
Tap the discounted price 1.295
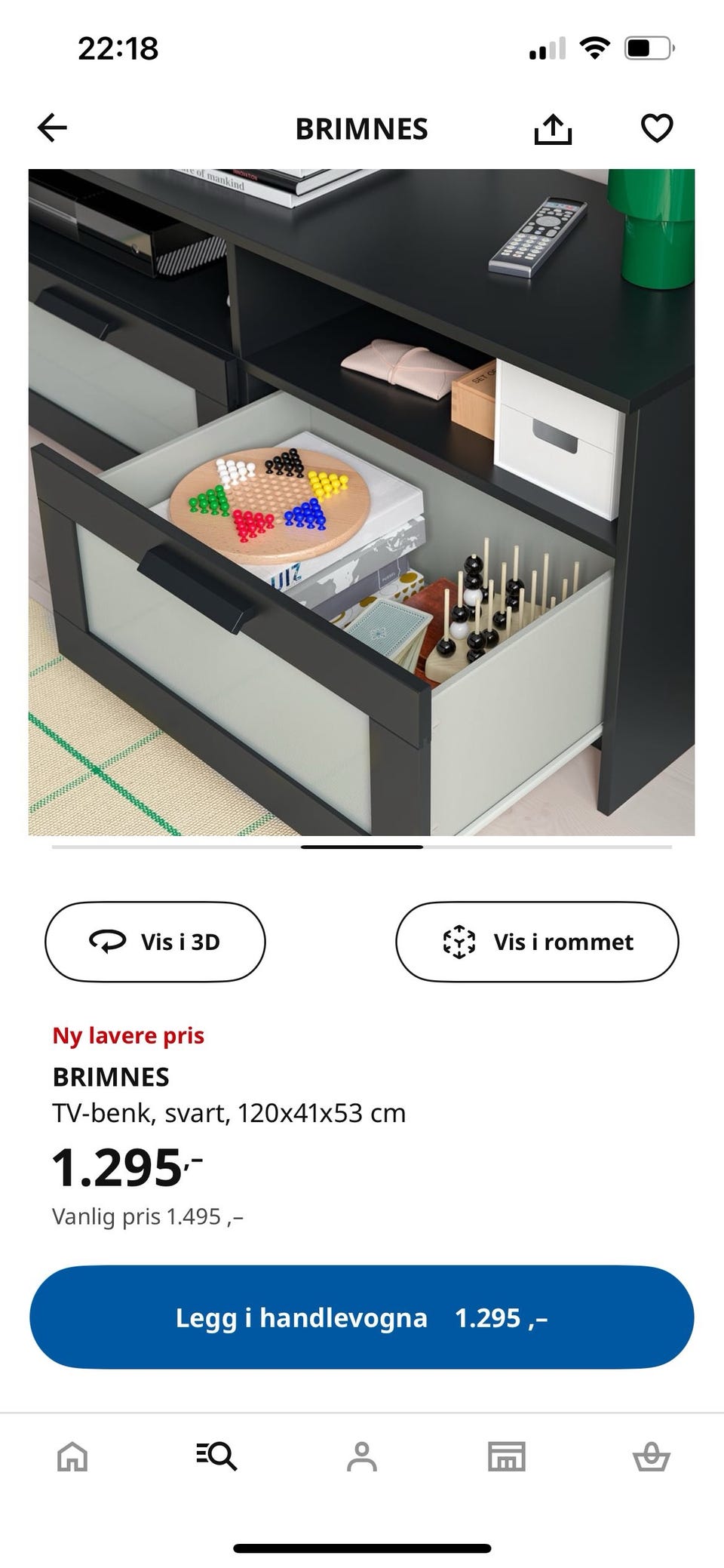point(121,1166)
